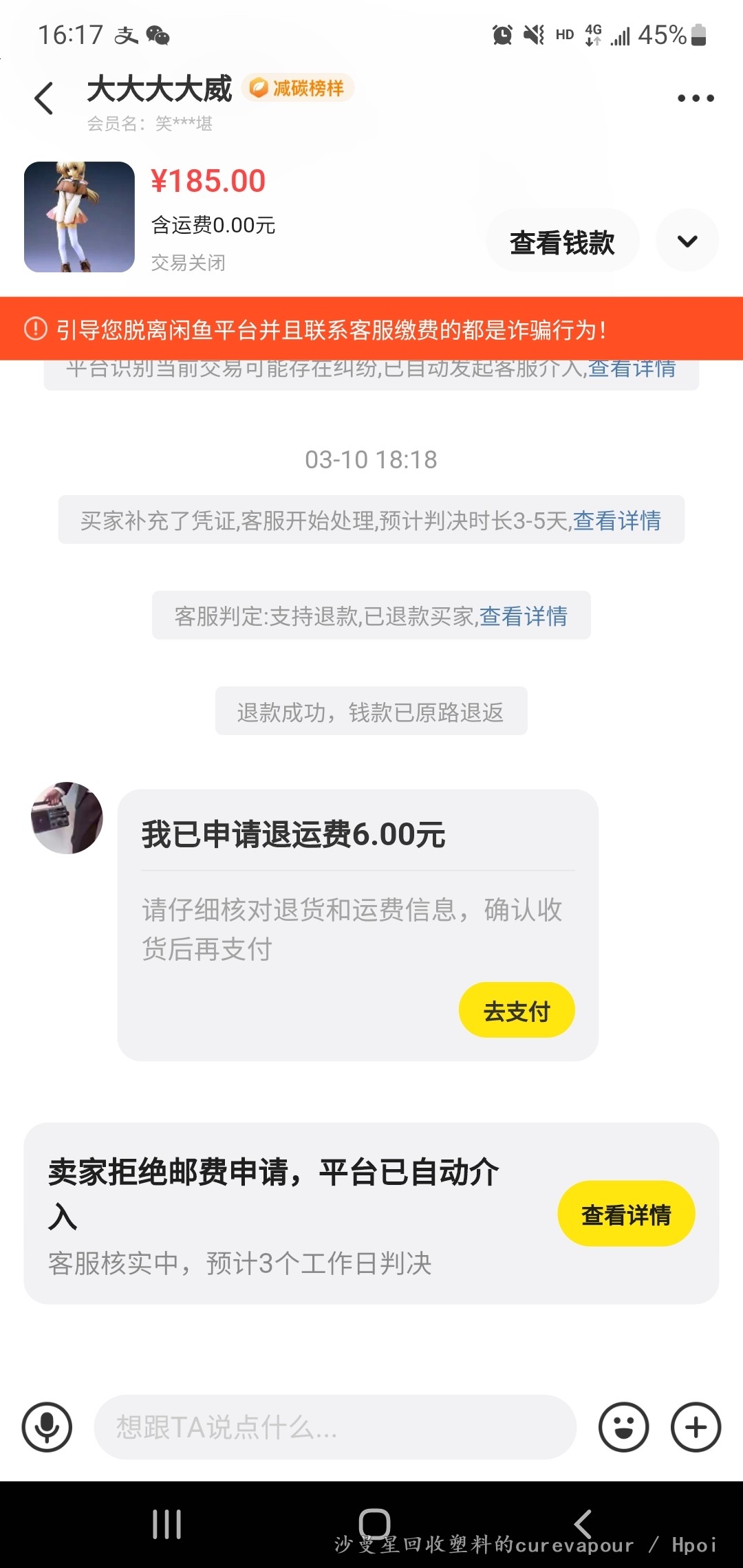Open the three-dot overflow menu
743x1568 pixels.
(x=696, y=98)
